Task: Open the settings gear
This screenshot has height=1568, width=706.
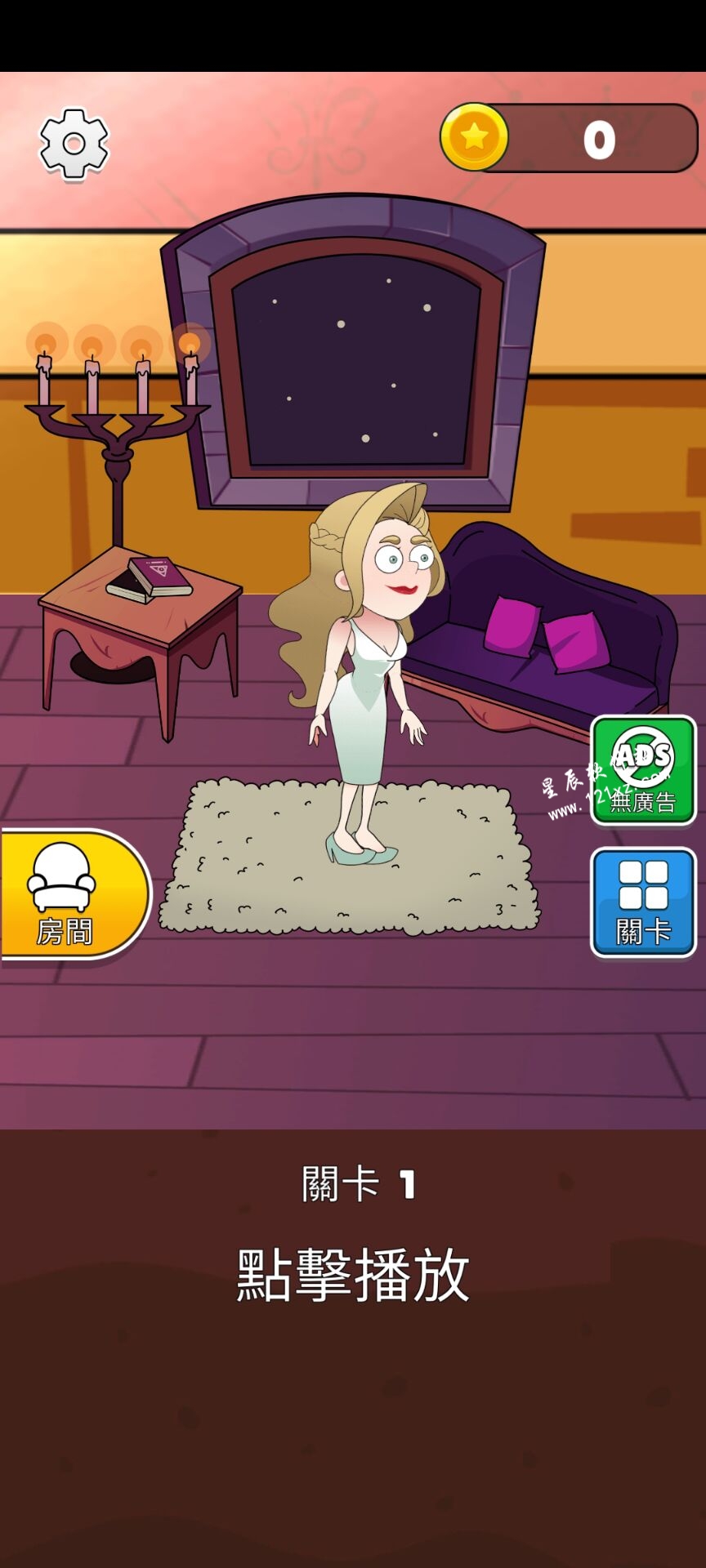Action: [74, 144]
